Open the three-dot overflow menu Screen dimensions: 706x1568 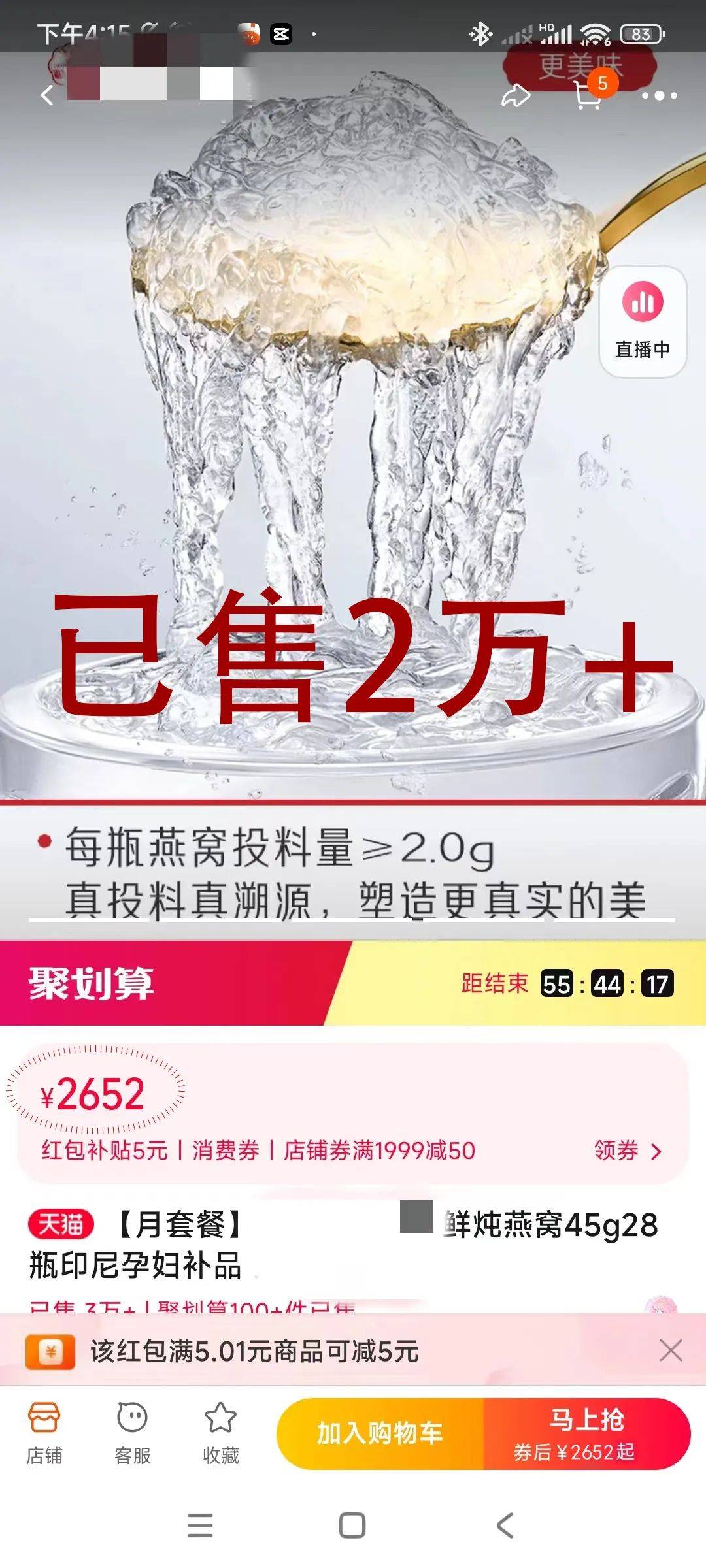pyautogui.click(x=659, y=95)
